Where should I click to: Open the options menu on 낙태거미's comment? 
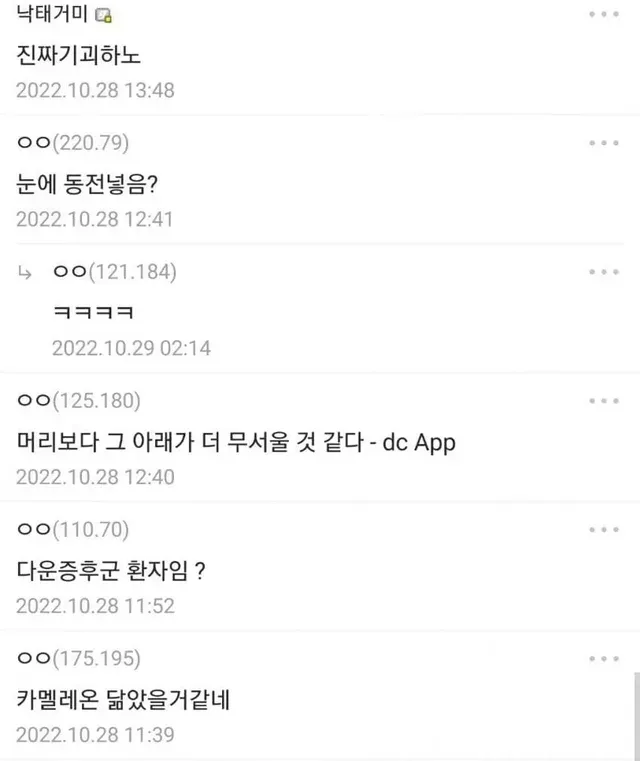click(604, 14)
